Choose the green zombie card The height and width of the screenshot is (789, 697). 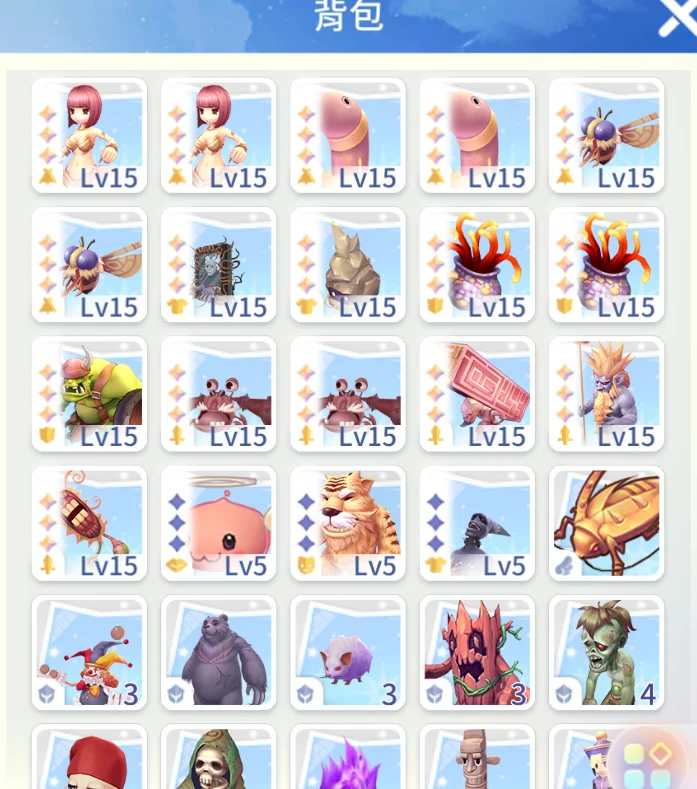click(606, 652)
